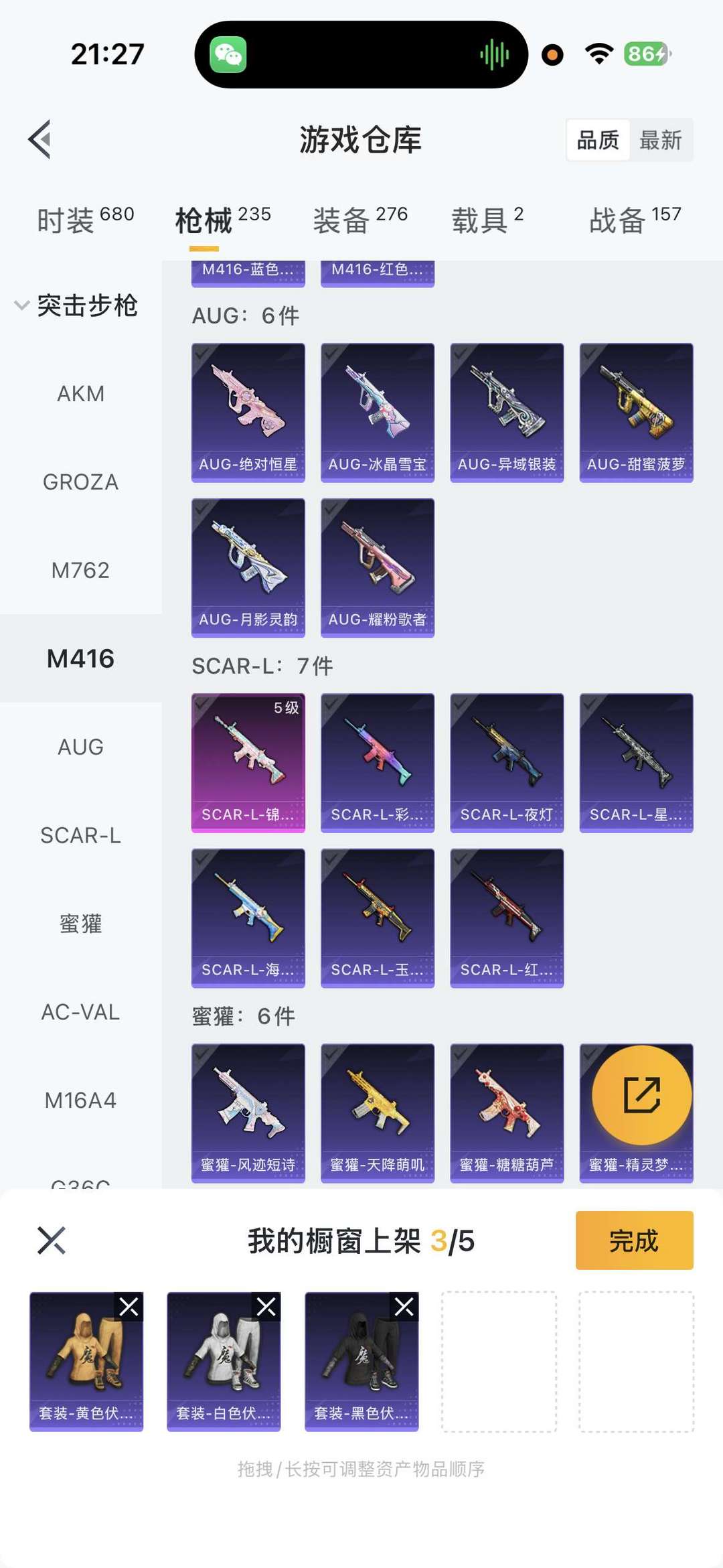
Task: Tap the yellow share floating button
Action: click(x=641, y=1095)
